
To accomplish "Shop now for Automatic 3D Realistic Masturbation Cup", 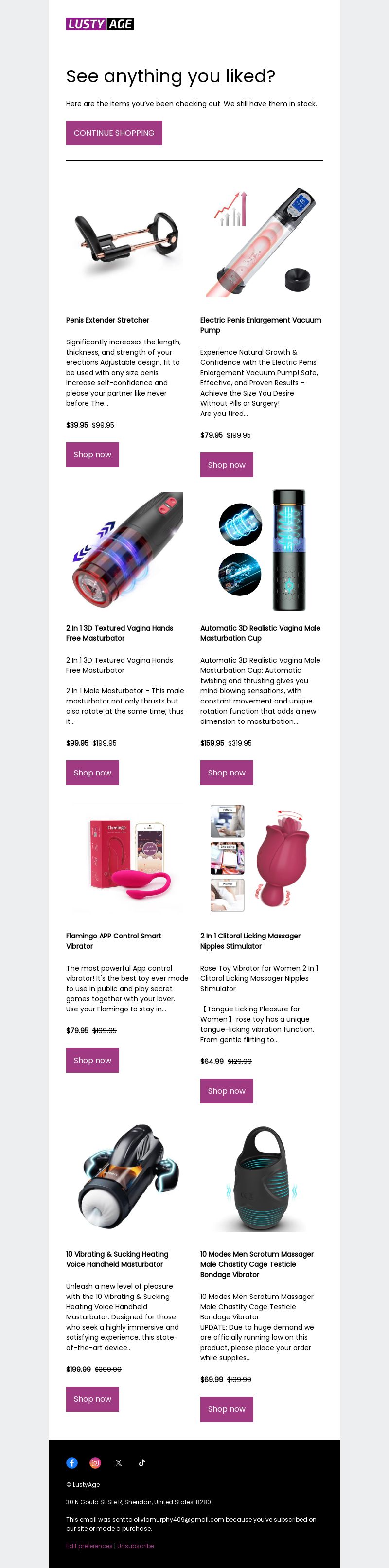I will 227,773.
